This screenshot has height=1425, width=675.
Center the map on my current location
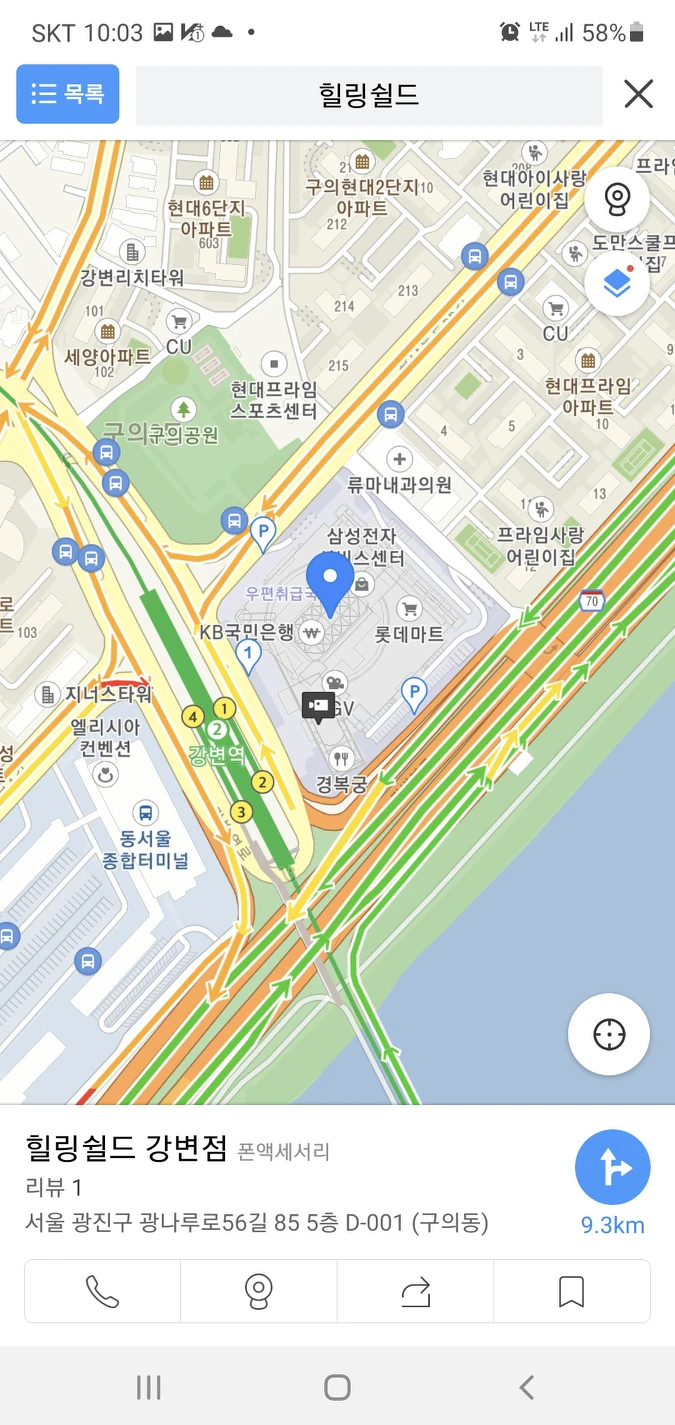(609, 1034)
